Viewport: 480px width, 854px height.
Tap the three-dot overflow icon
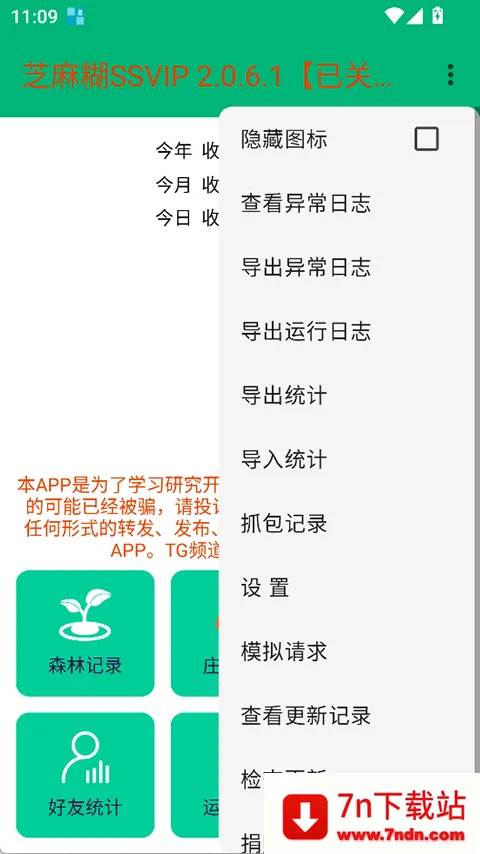click(450, 75)
